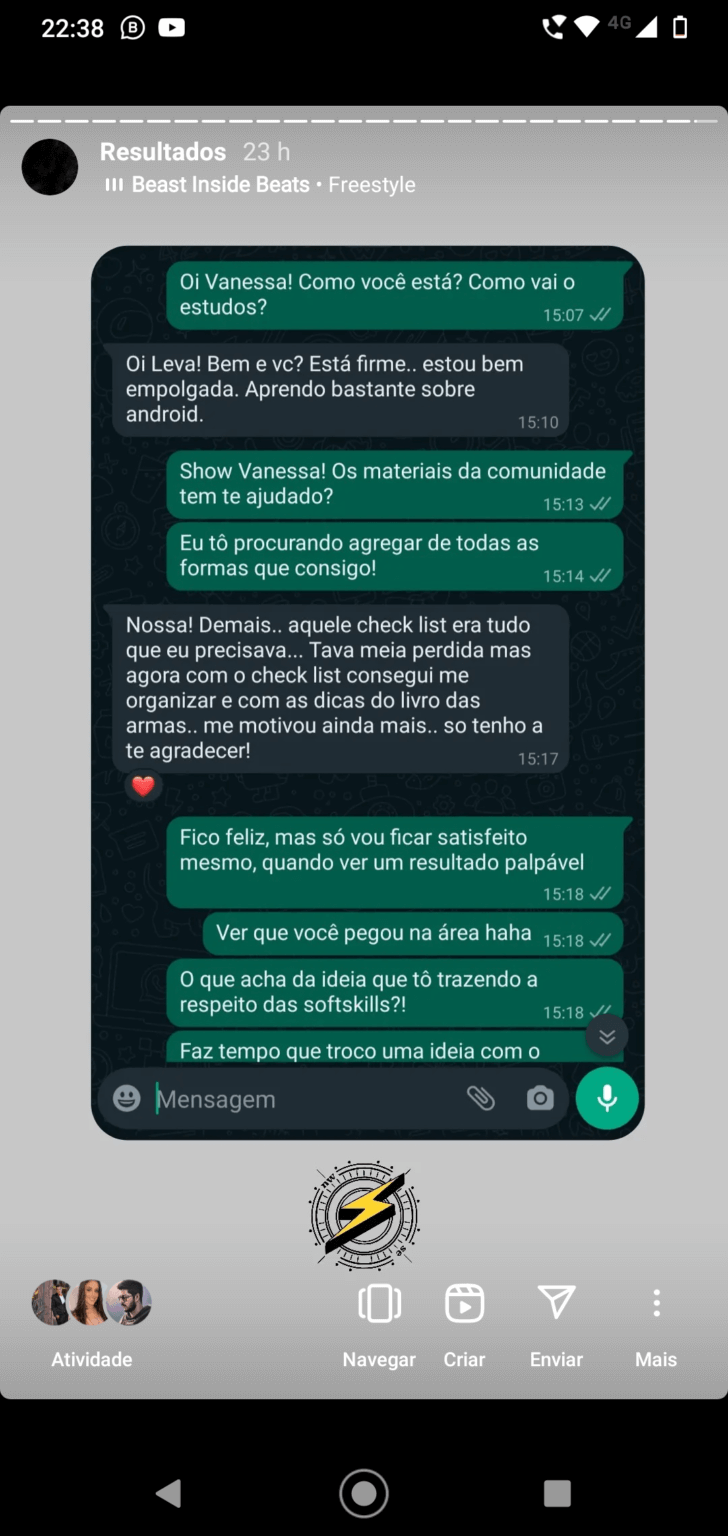Tap the heart reaction emoji on the message
The image size is (728, 1536).
point(143,787)
